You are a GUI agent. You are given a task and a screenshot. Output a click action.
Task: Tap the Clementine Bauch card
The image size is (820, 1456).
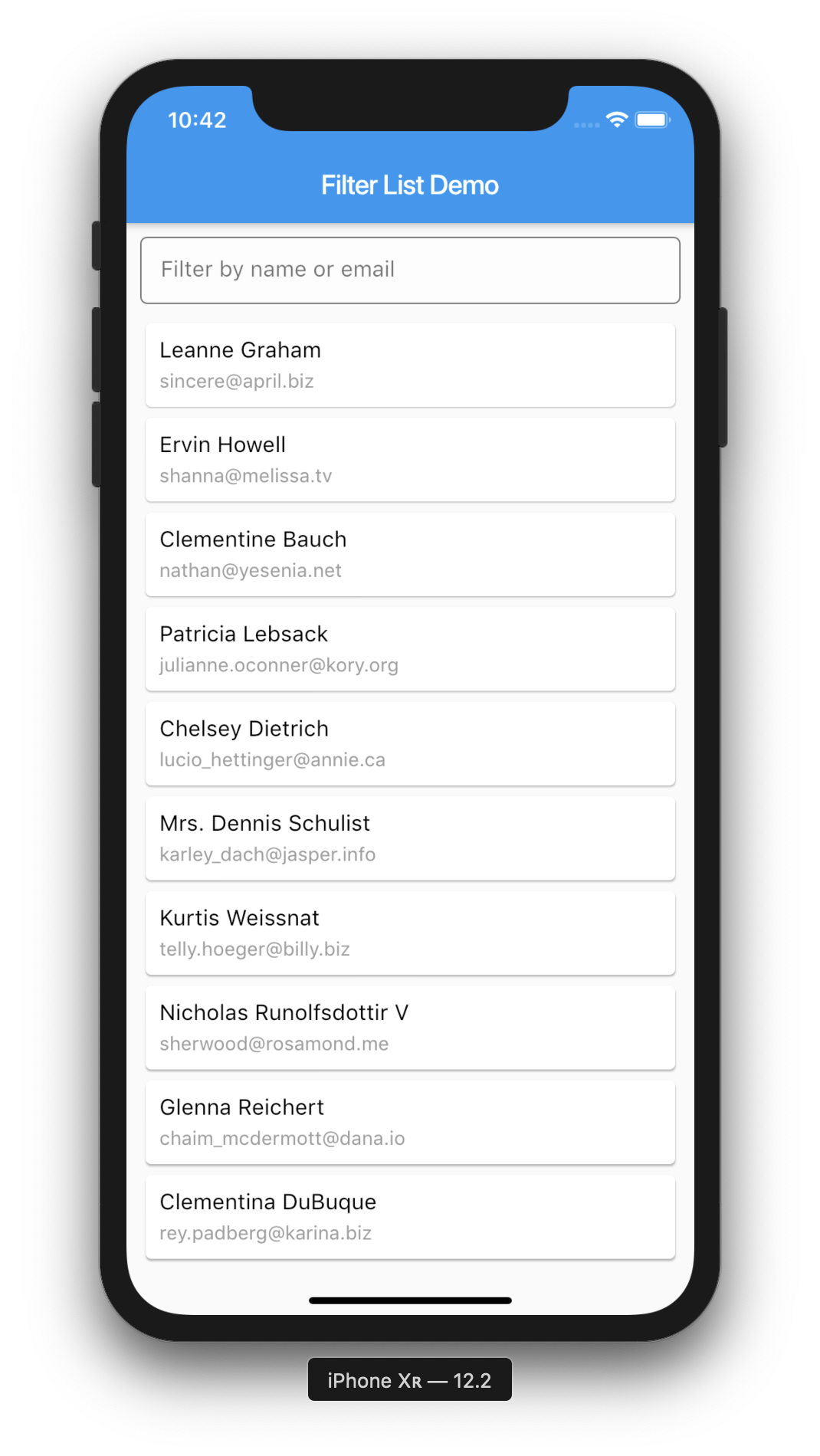pos(410,554)
